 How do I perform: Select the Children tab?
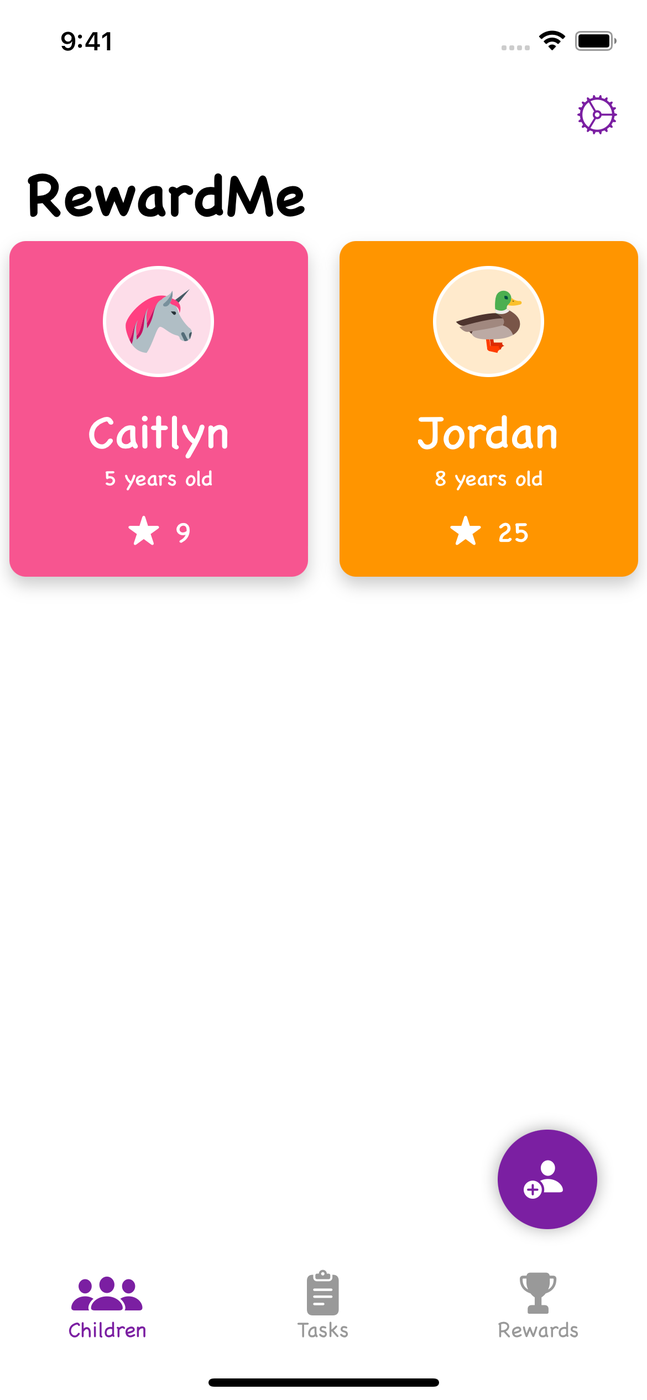(x=107, y=1306)
